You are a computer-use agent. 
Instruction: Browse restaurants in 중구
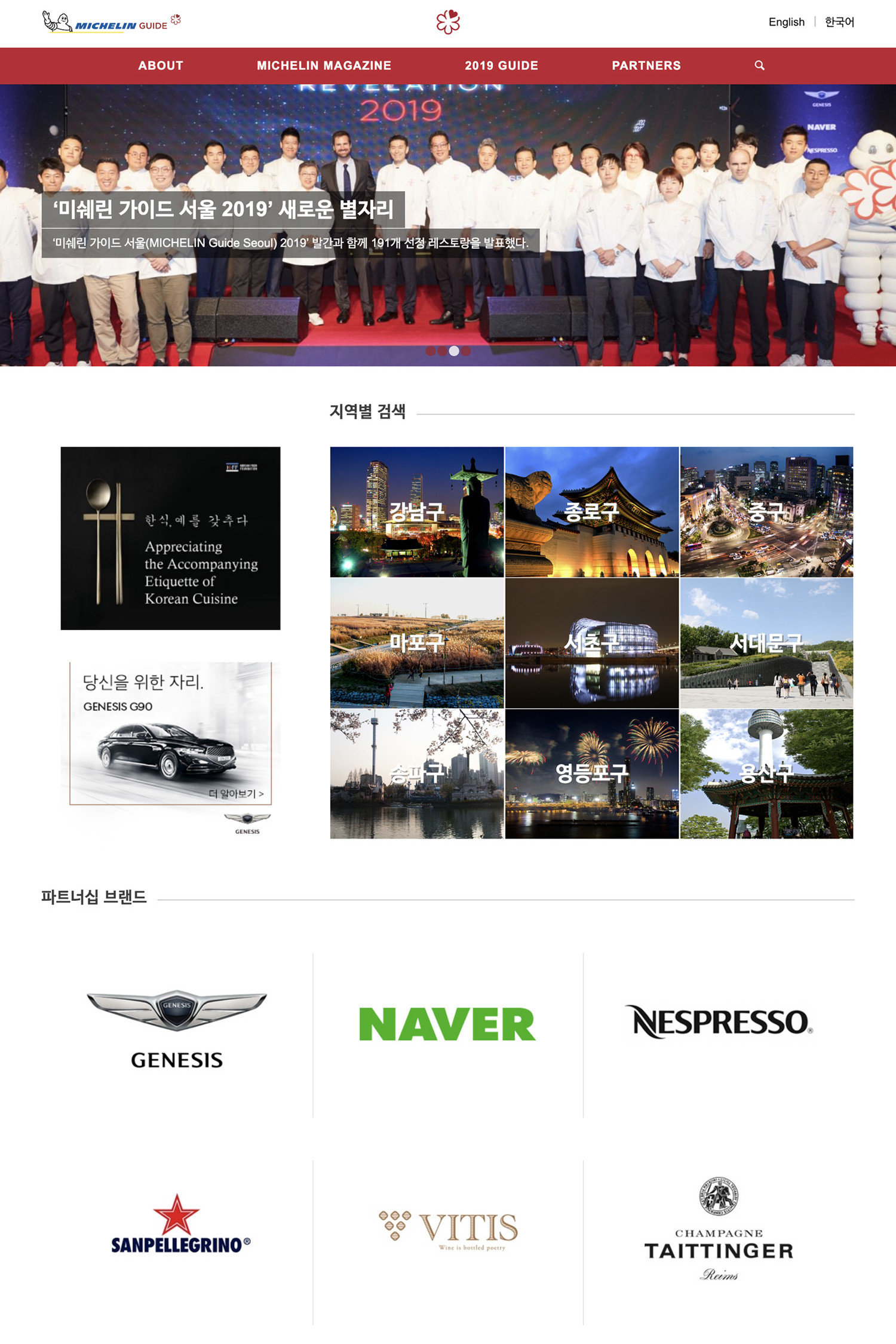click(766, 511)
